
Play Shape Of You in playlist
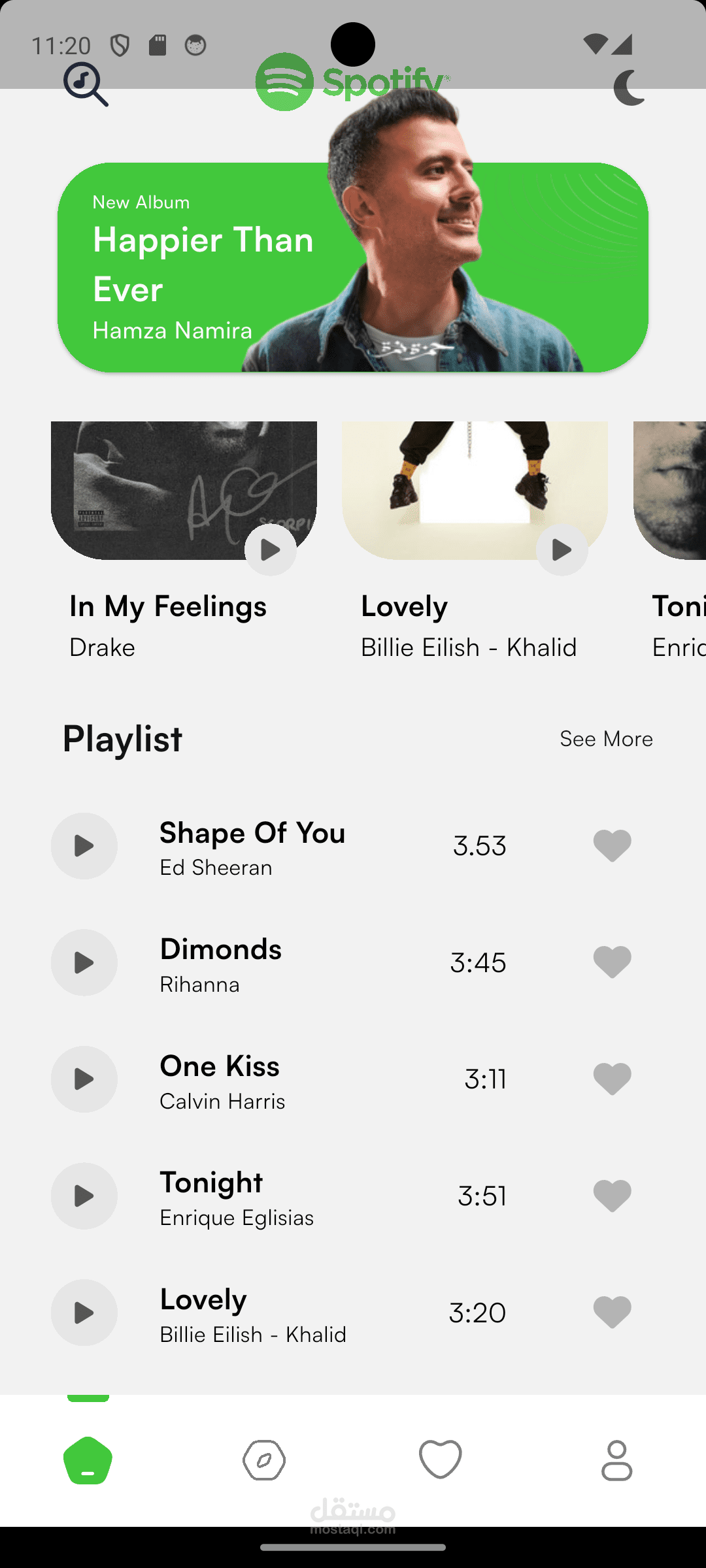tap(84, 846)
